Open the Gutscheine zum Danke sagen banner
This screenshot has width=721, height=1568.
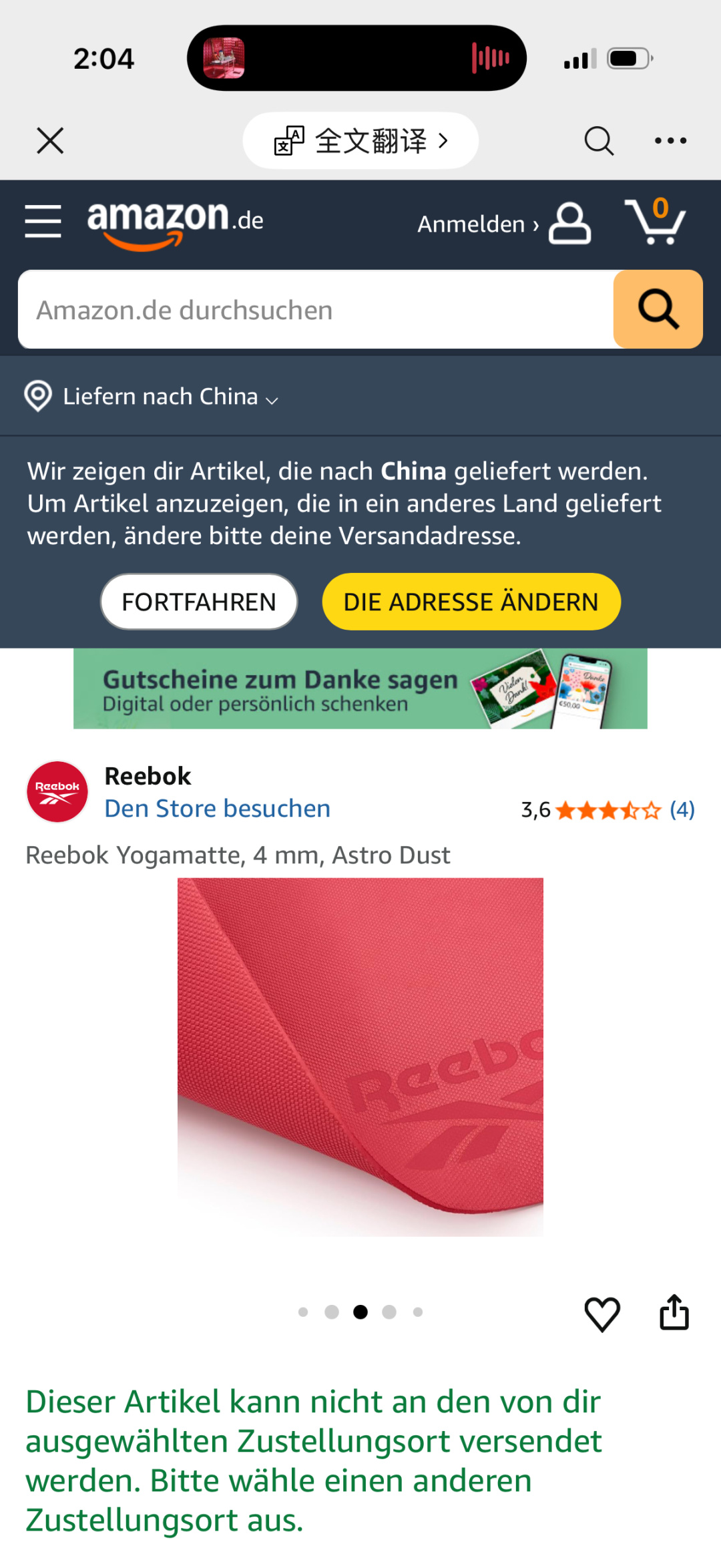pyautogui.click(x=360, y=689)
